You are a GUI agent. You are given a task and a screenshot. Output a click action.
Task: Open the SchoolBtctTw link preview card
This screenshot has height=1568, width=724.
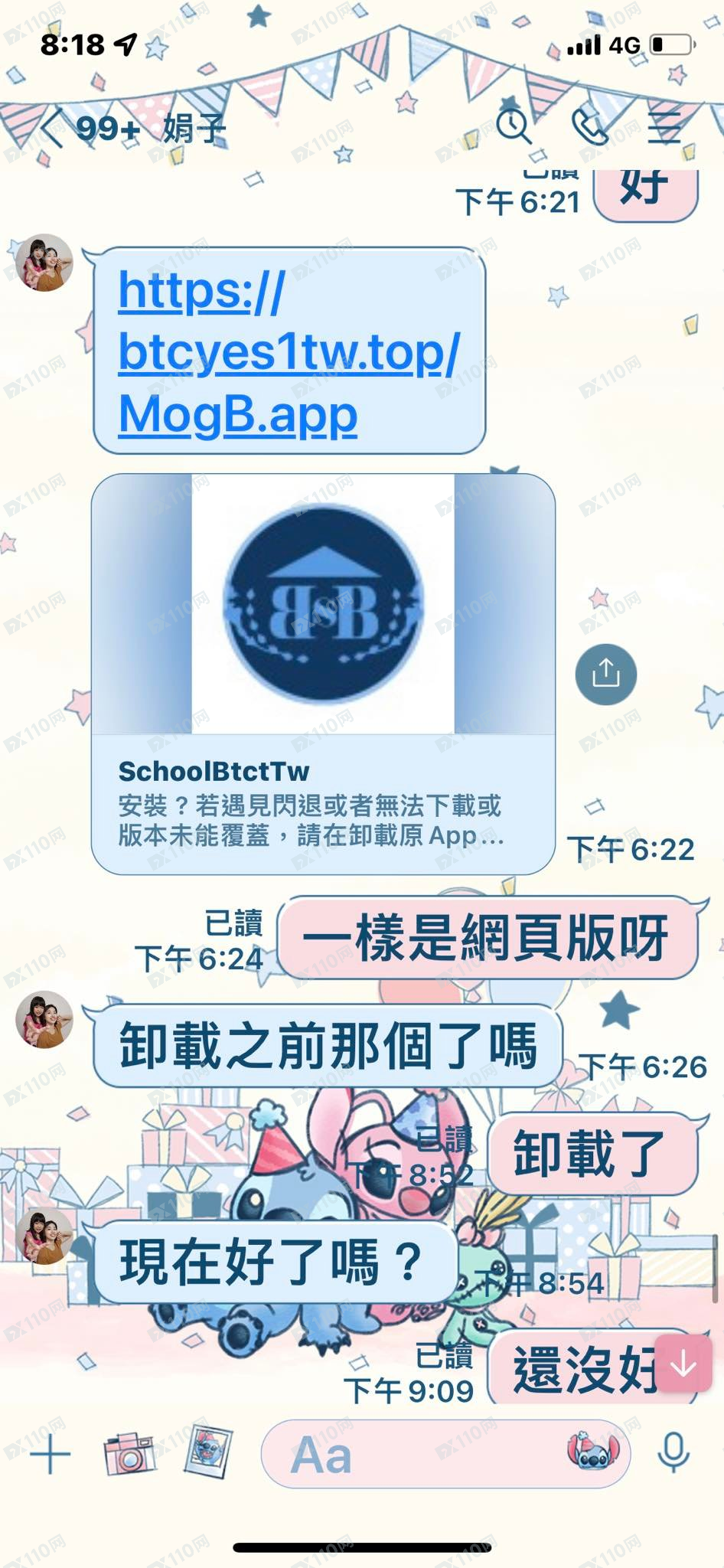[x=323, y=674]
